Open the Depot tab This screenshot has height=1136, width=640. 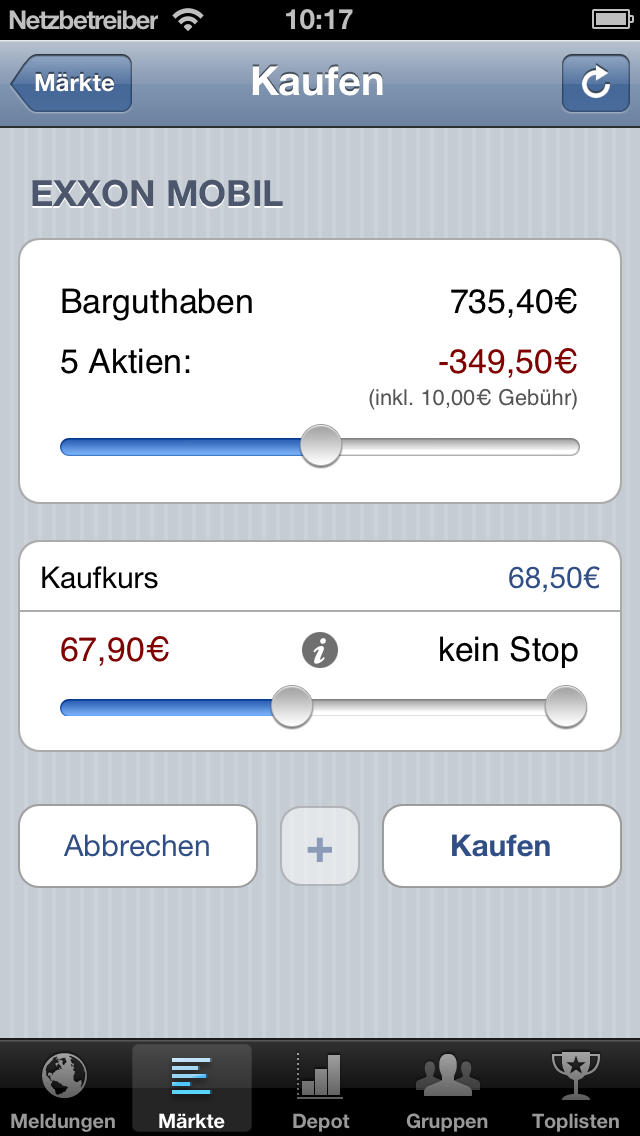pos(320,1089)
